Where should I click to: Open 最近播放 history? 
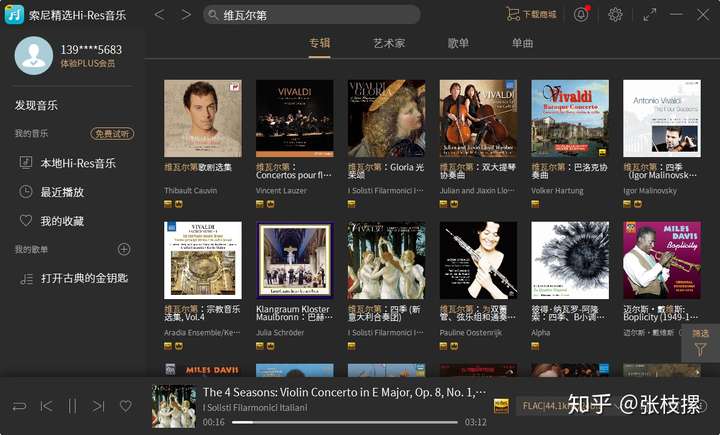point(62,192)
